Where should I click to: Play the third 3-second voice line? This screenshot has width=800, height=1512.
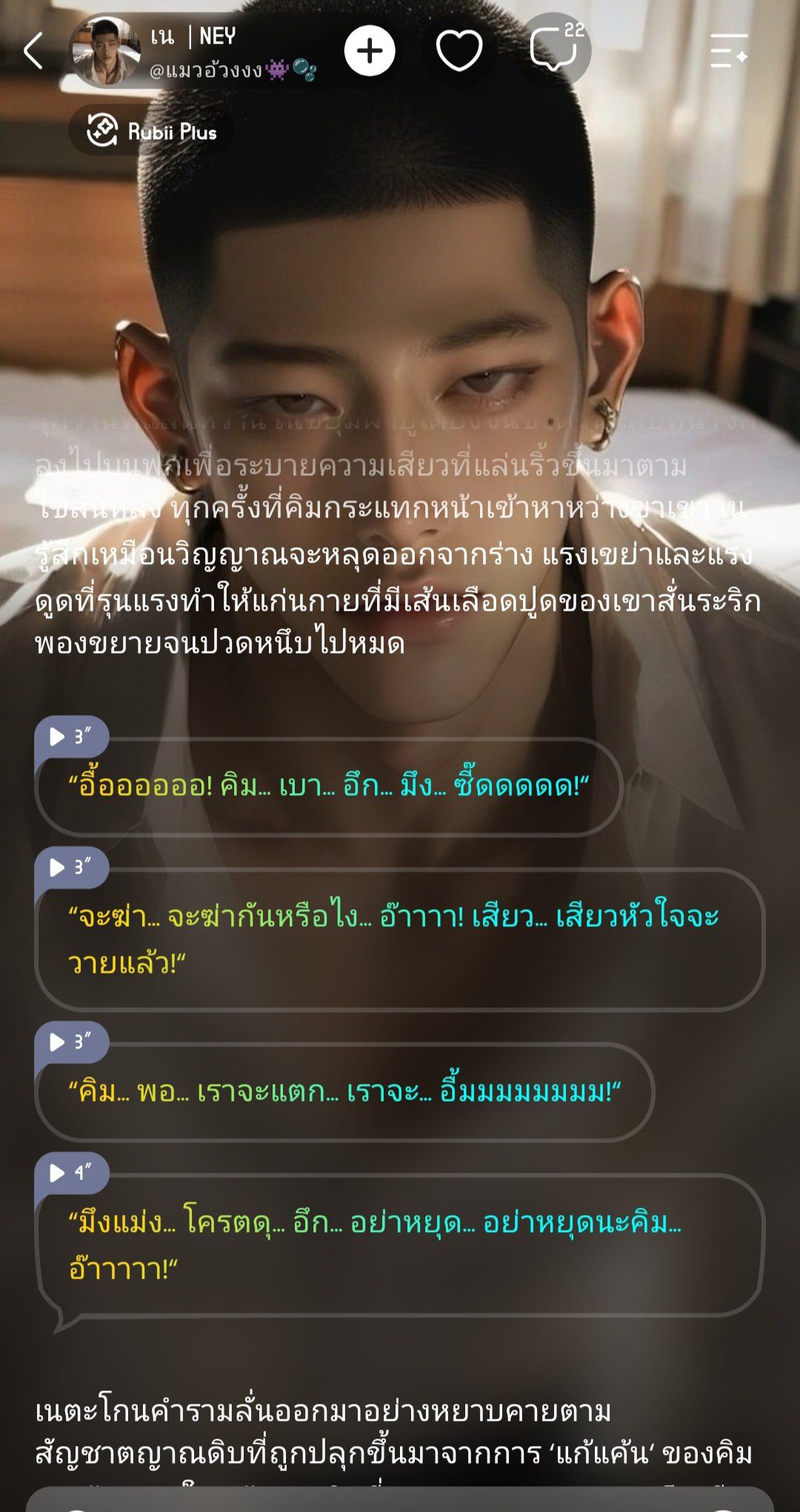(x=71, y=1042)
